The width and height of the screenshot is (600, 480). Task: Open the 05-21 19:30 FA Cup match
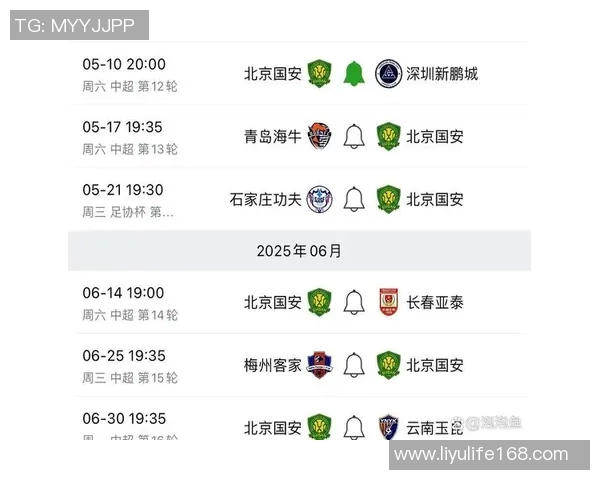[x=124, y=199]
